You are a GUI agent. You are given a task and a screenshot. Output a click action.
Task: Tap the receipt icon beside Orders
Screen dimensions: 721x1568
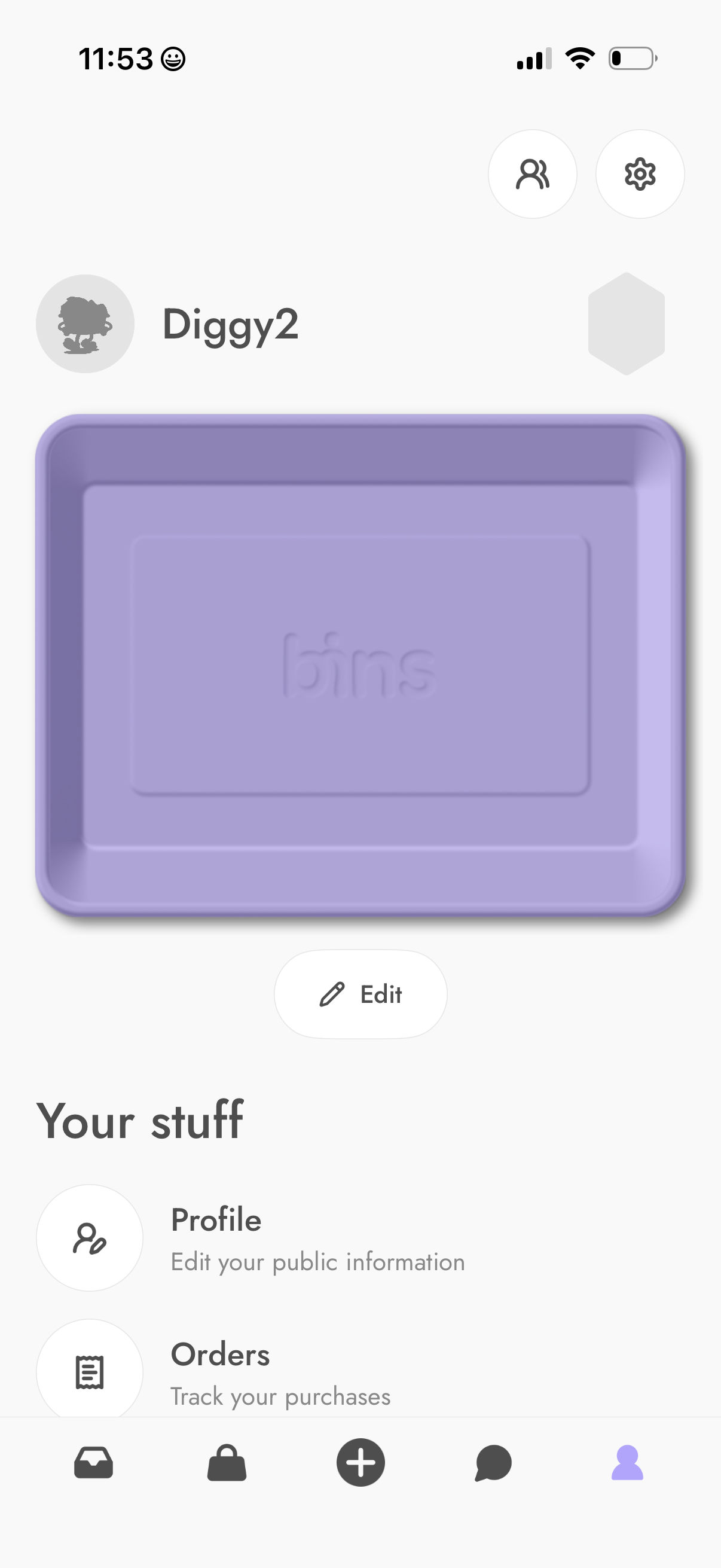click(89, 1372)
